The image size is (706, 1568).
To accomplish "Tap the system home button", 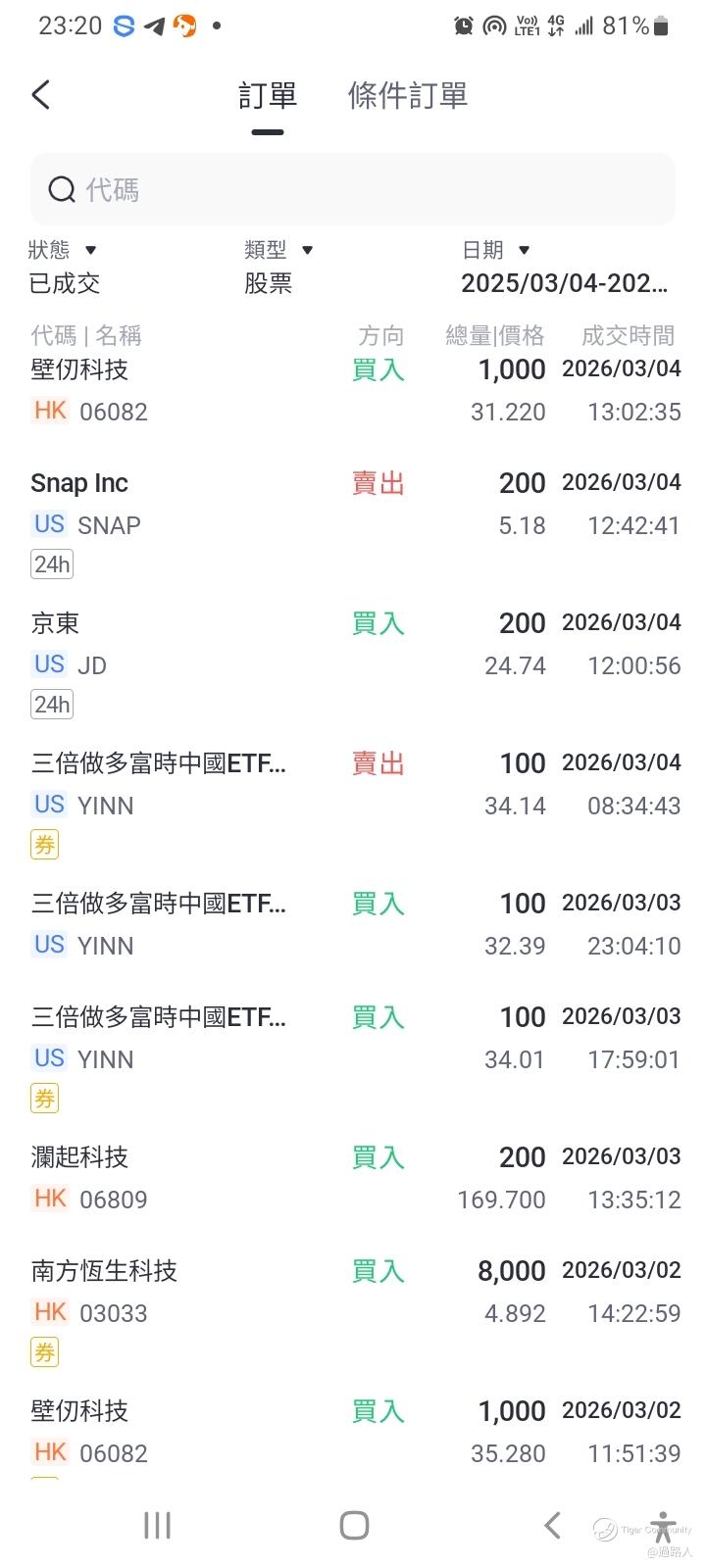I will click(354, 1525).
